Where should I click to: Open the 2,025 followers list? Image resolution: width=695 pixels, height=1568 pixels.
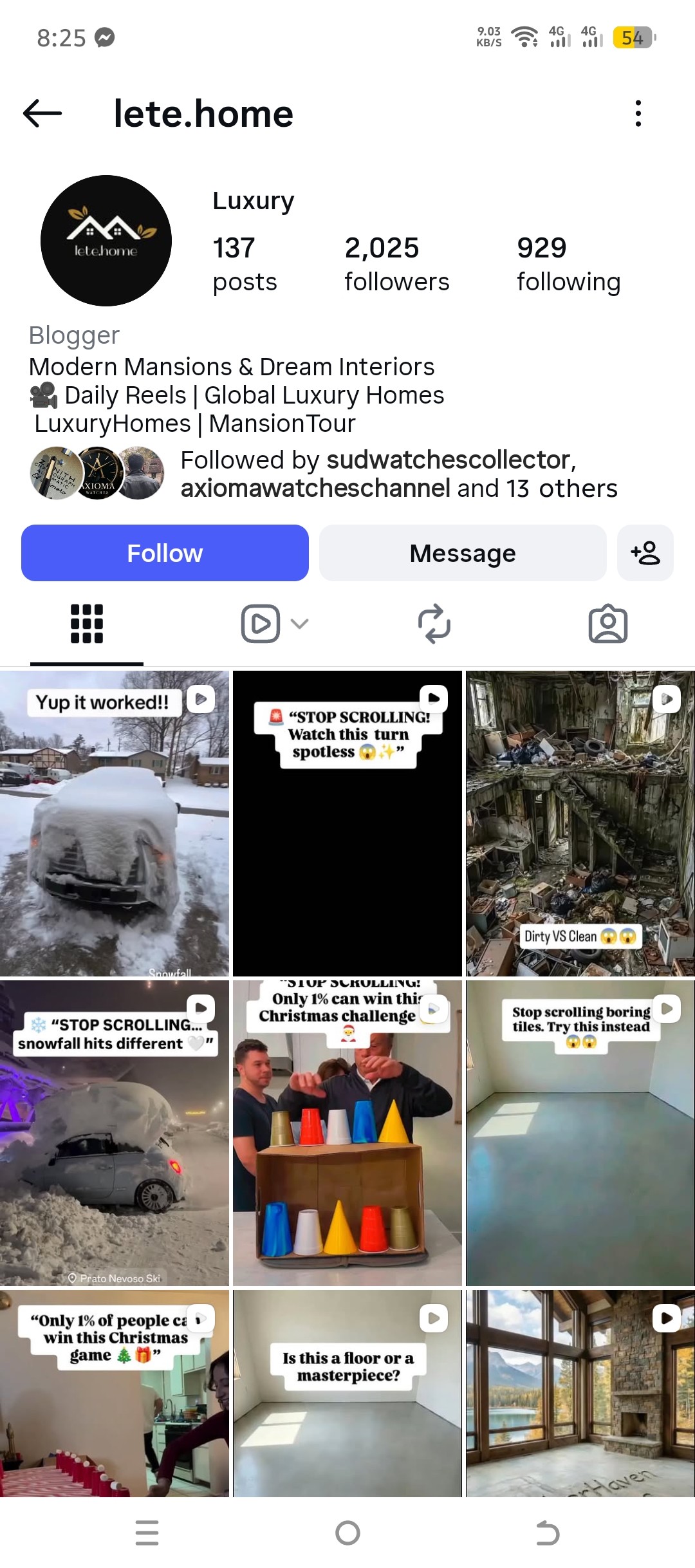click(396, 264)
